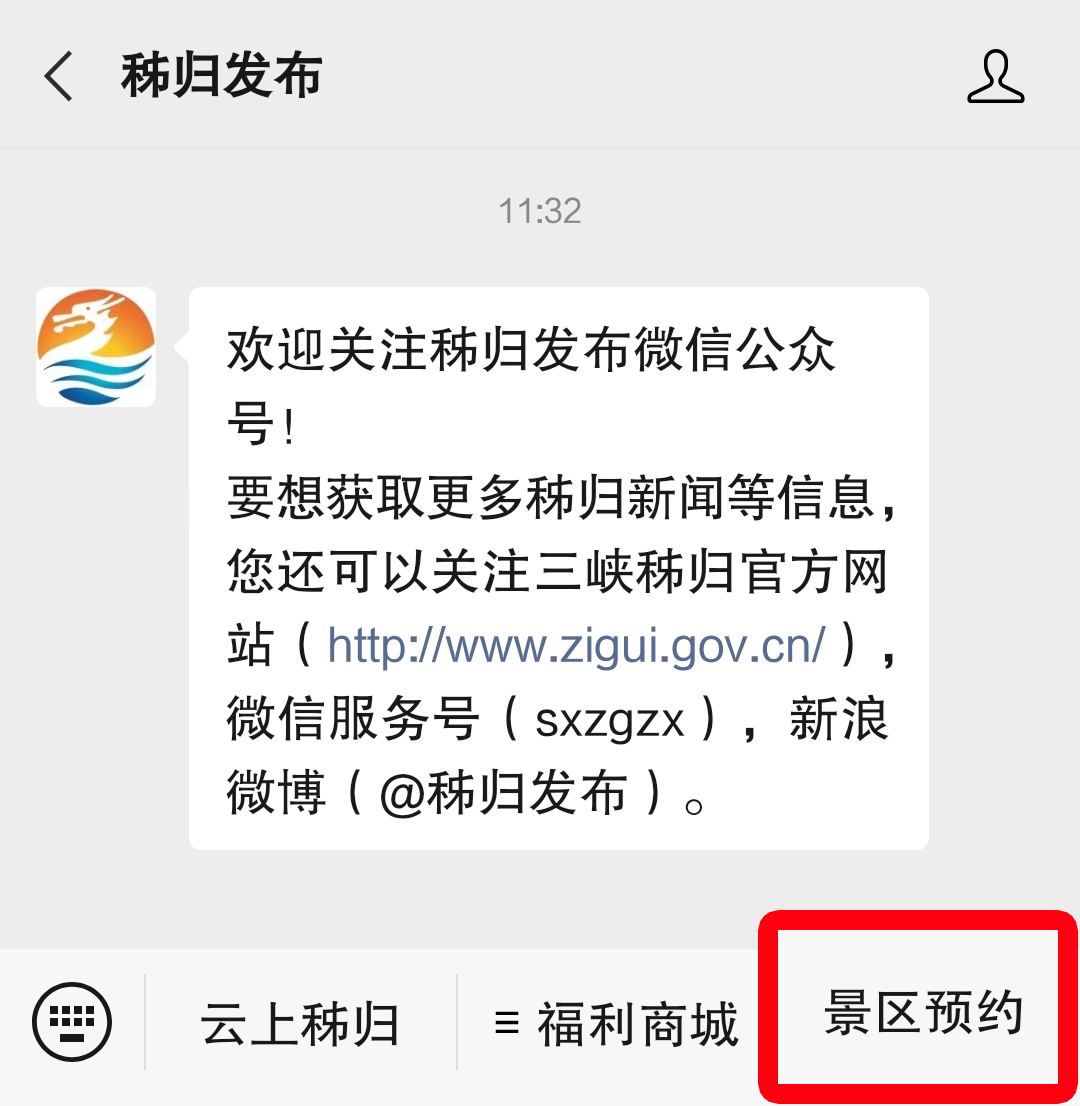
Task: Expand the 福利商城 menu
Action: pyautogui.click(x=616, y=1024)
